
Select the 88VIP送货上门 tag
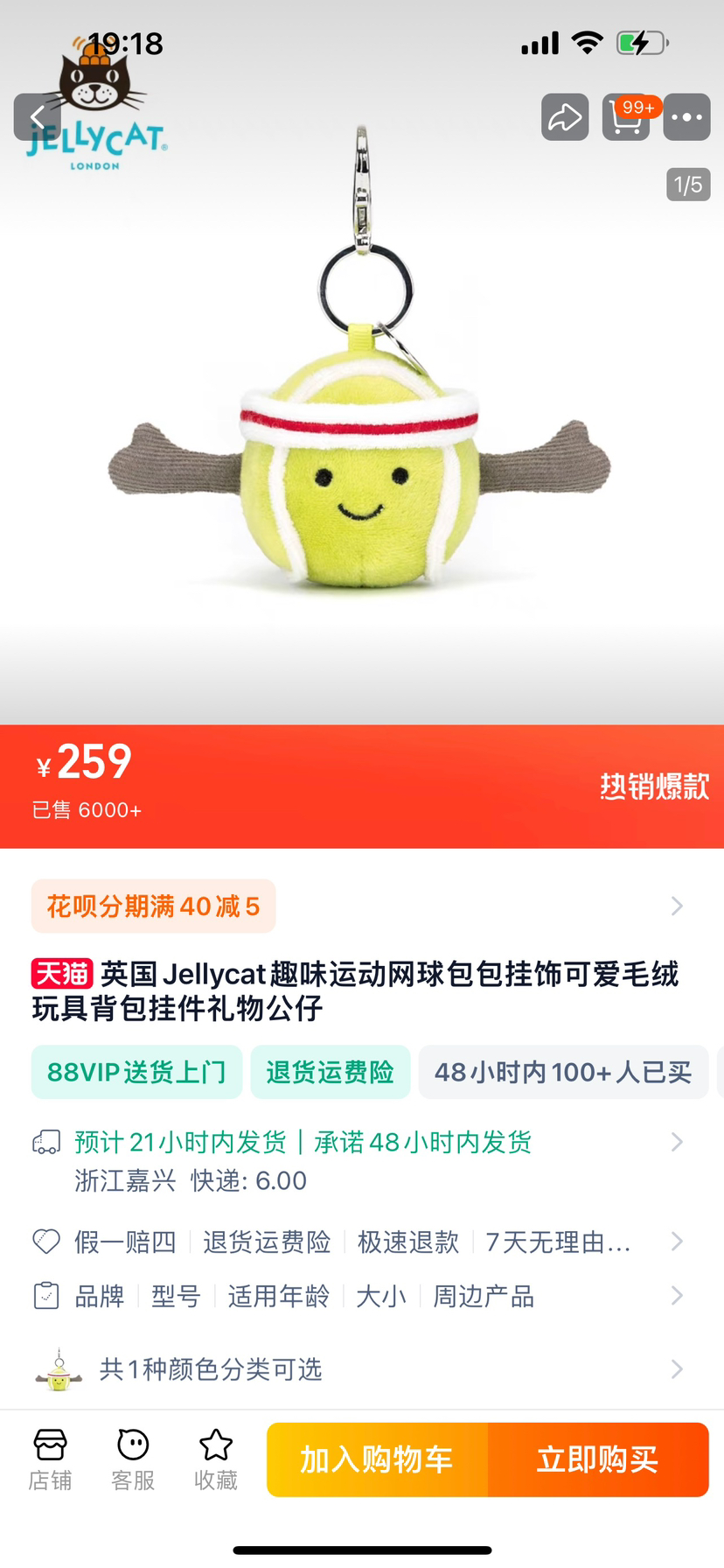[136, 1072]
